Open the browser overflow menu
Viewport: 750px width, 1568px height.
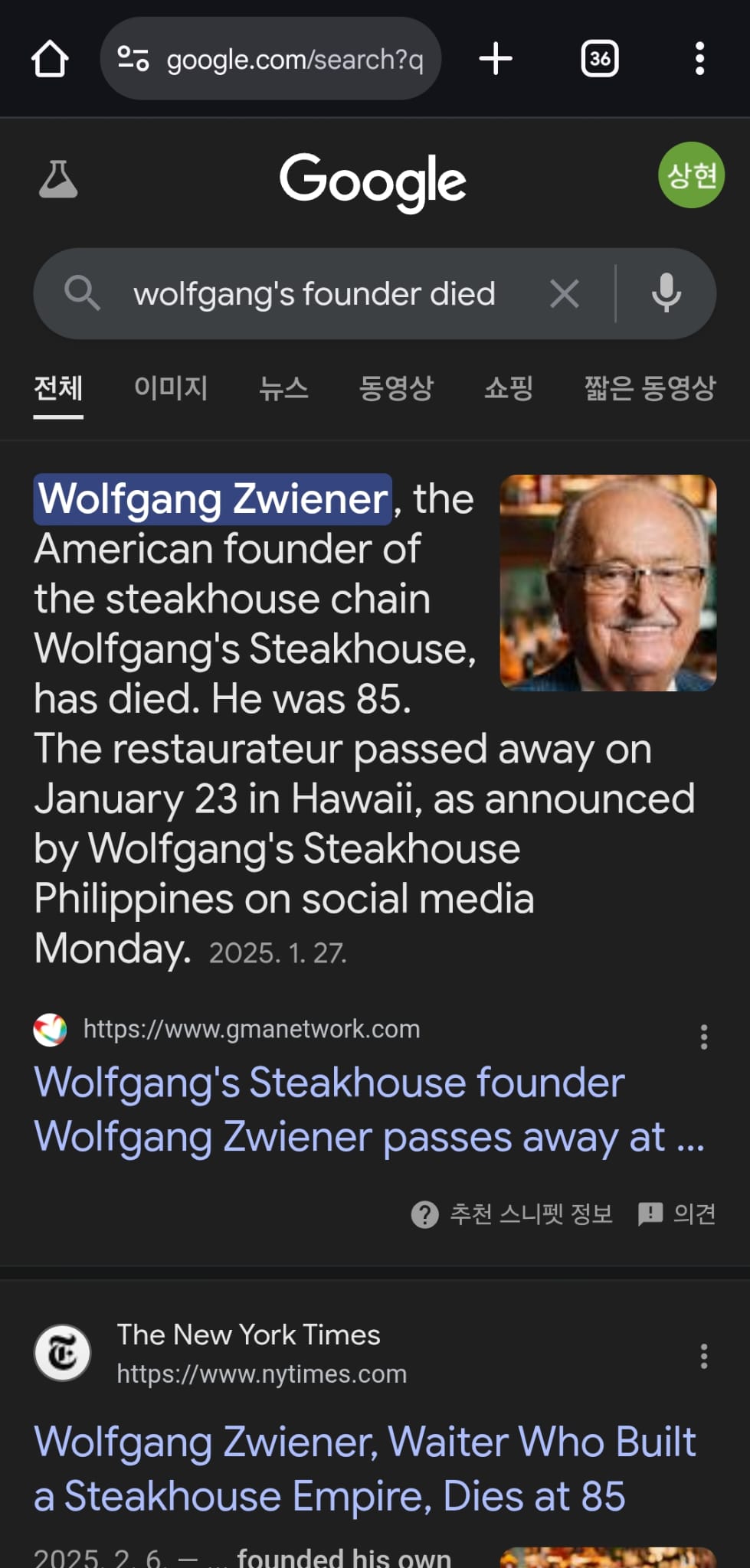[699, 59]
